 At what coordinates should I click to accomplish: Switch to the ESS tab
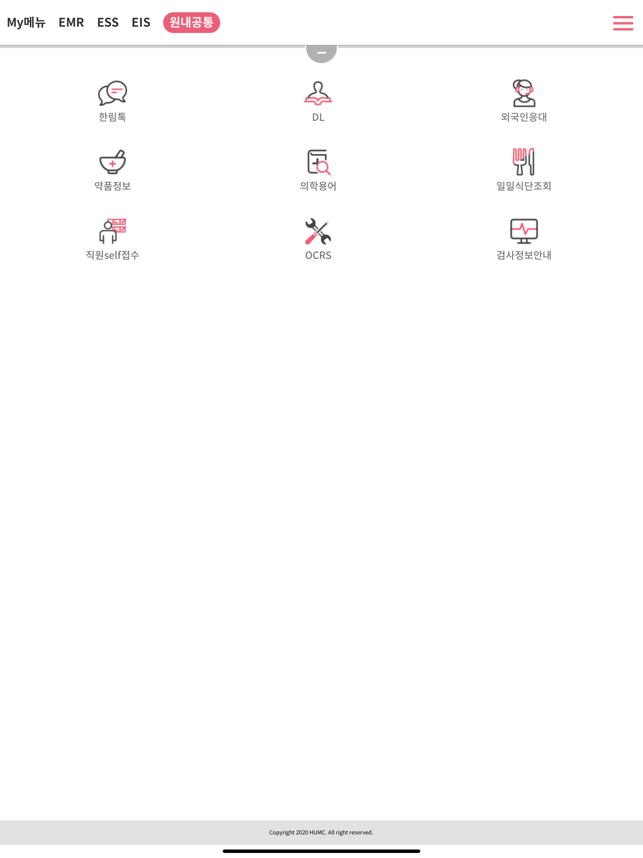click(108, 22)
